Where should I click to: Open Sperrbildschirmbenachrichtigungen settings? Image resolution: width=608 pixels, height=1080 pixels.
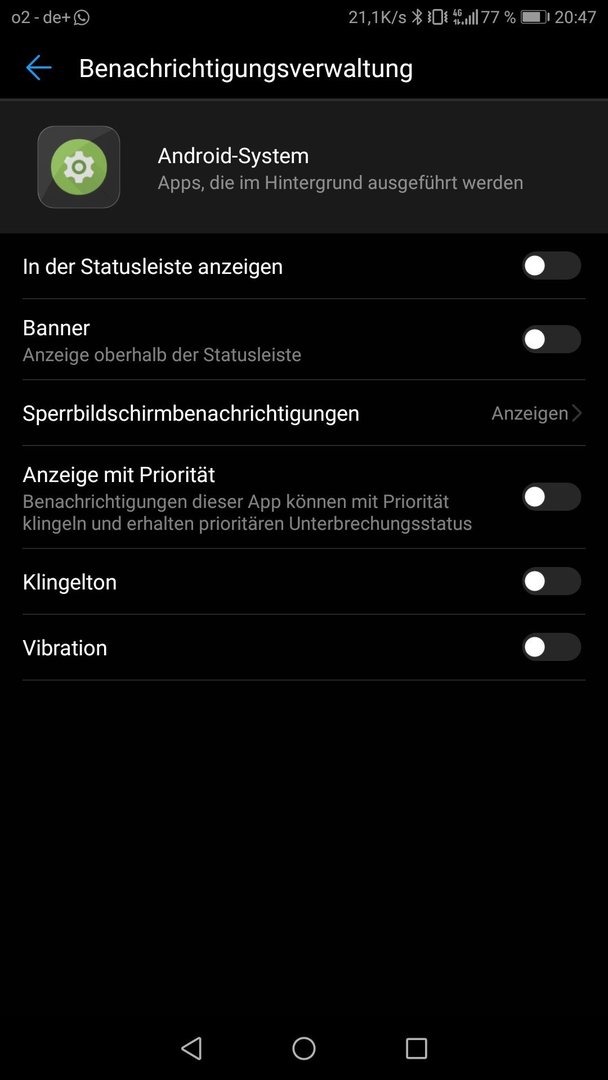pos(304,413)
